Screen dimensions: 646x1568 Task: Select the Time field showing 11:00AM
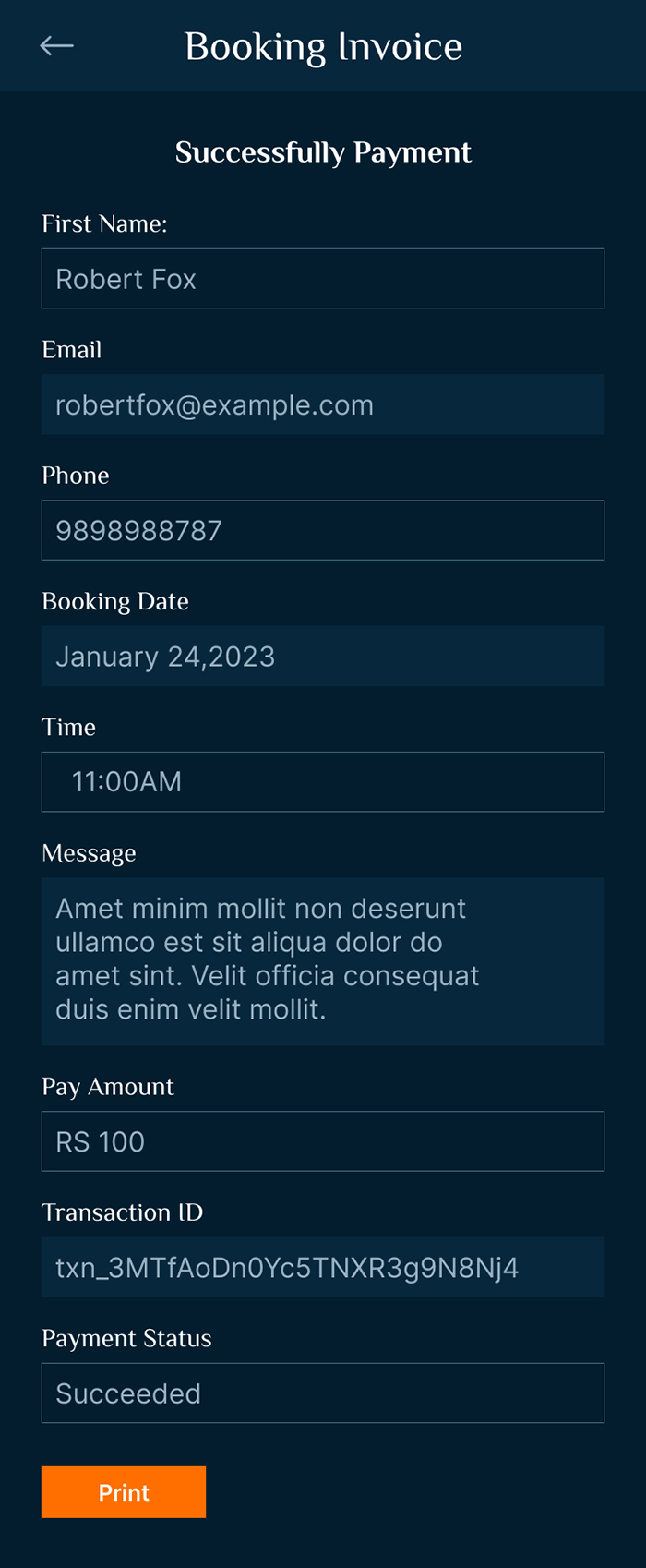point(323,782)
